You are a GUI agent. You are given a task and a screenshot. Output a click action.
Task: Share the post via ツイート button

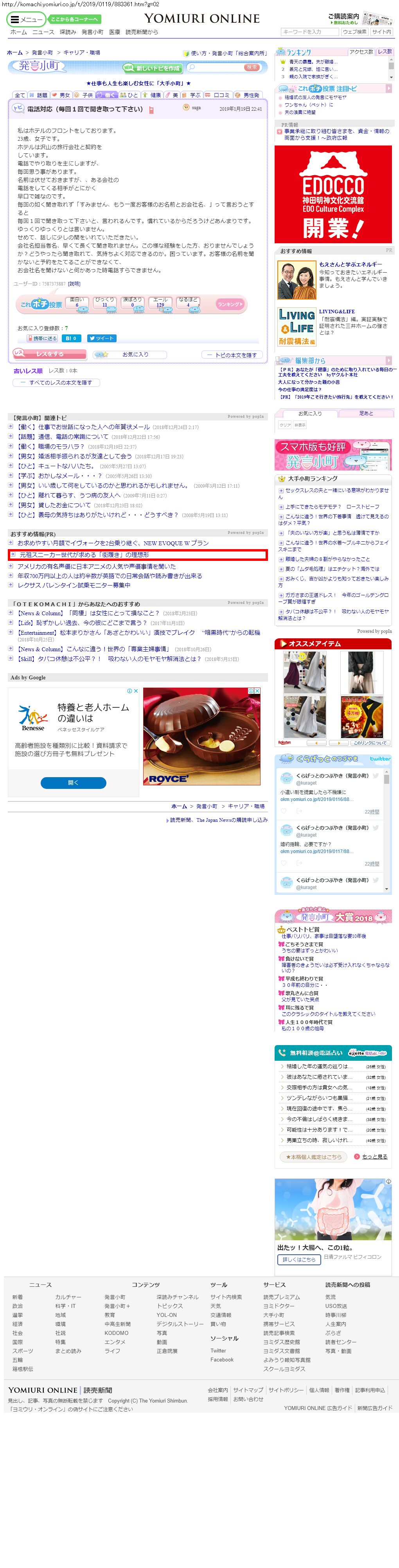(101, 338)
